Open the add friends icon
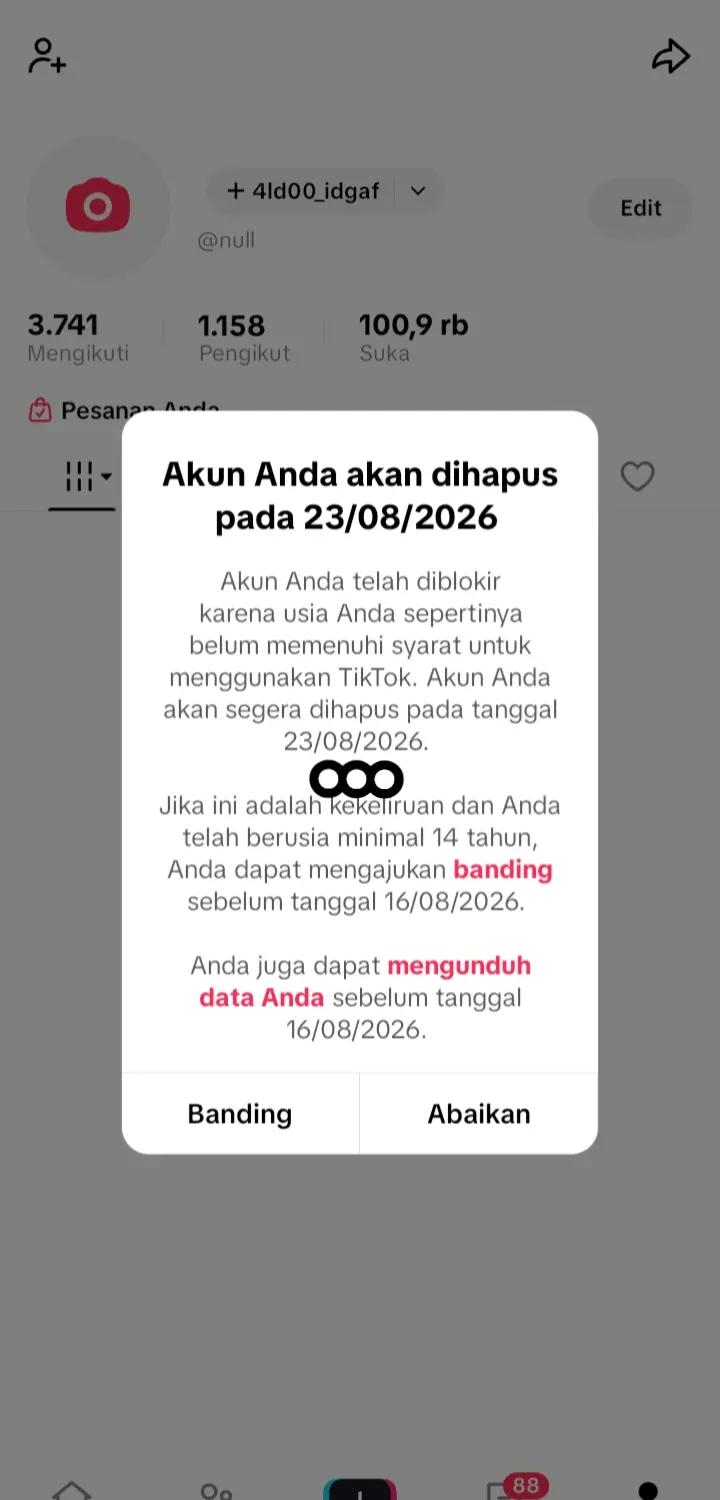This screenshot has height=1500, width=720. [x=47, y=56]
